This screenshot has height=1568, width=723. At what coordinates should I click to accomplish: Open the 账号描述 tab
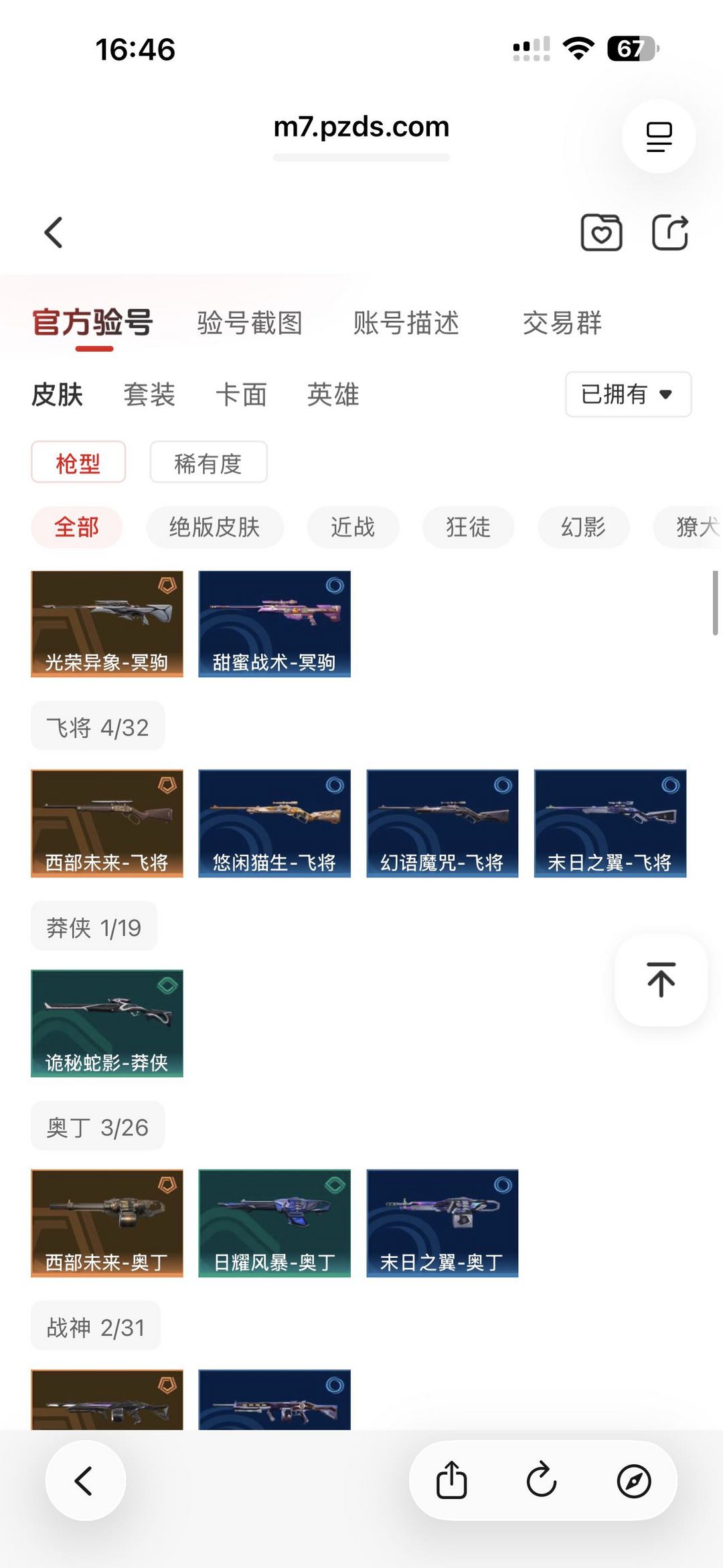pyautogui.click(x=406, y=323)
